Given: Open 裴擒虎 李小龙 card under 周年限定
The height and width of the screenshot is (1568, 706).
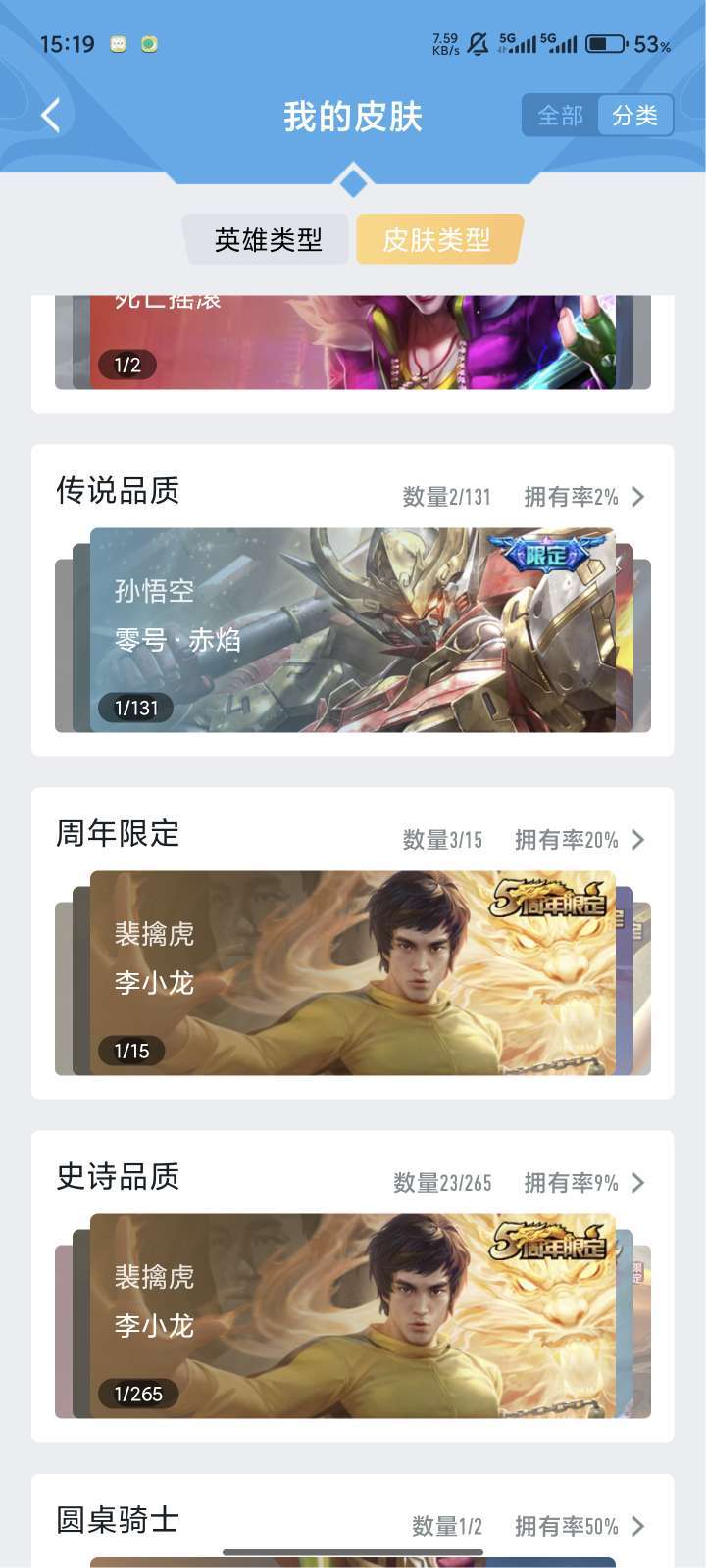Looking at the screenshot, I should pos(353,973).
